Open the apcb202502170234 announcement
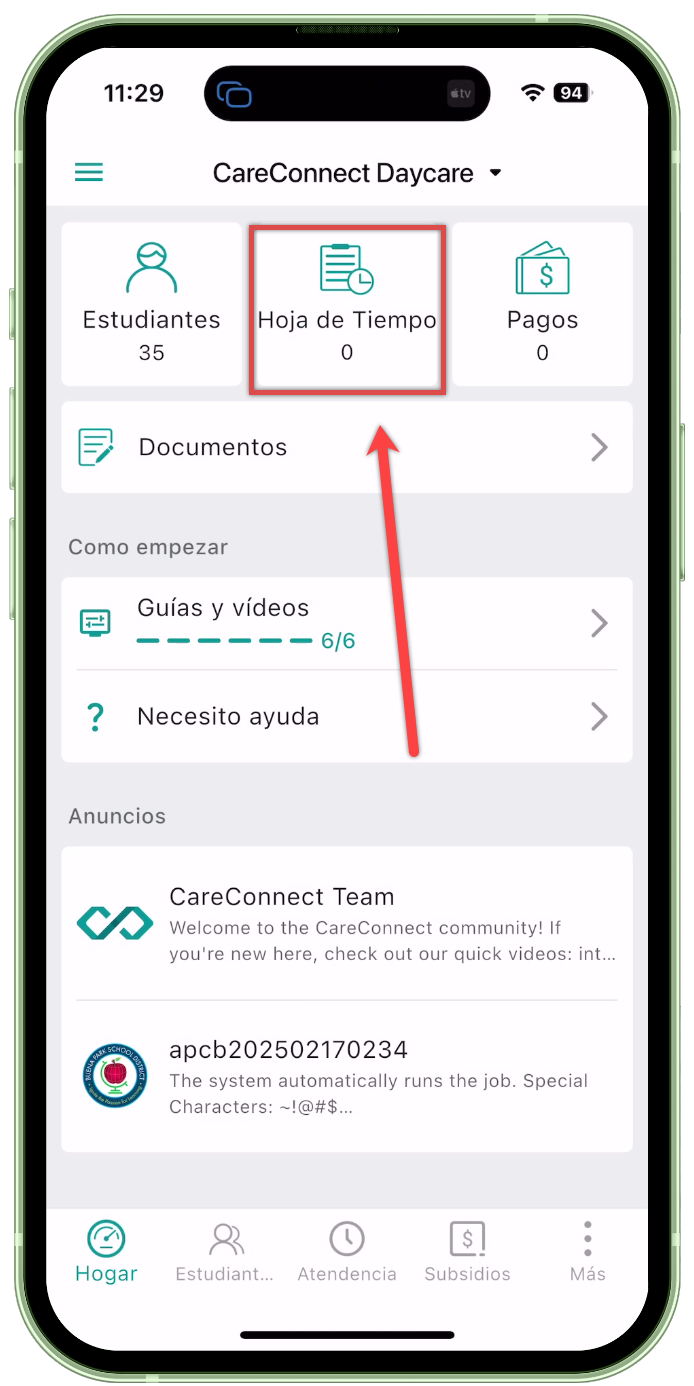This screenshot has height=1386, width=694. 346,1076
